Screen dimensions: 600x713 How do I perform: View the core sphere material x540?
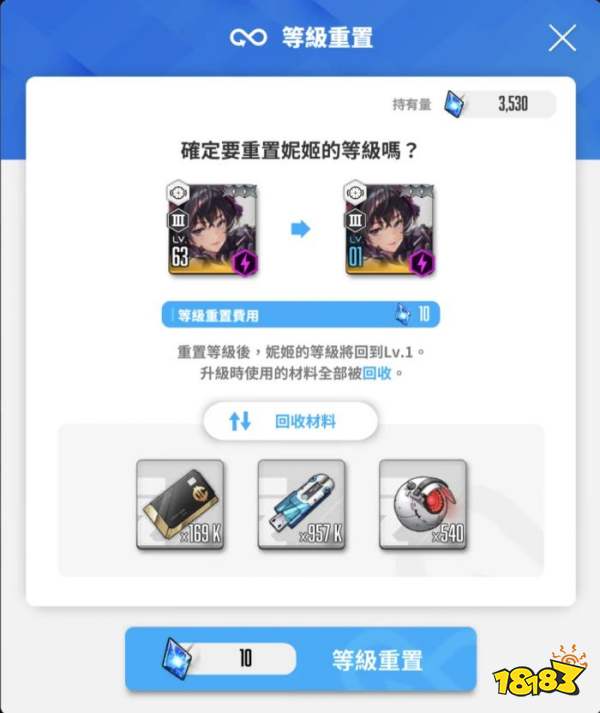(x=422, y=505)
